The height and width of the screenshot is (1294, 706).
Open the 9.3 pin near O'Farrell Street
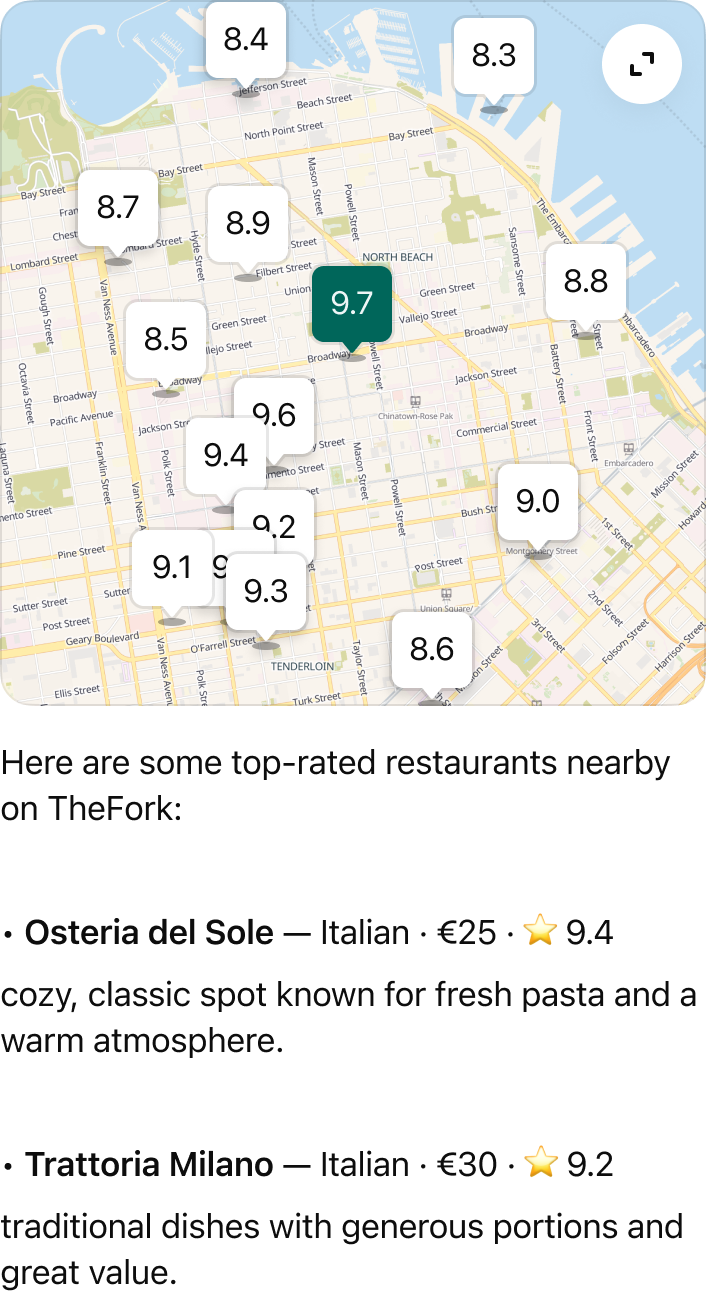click(x=266, y=591)
